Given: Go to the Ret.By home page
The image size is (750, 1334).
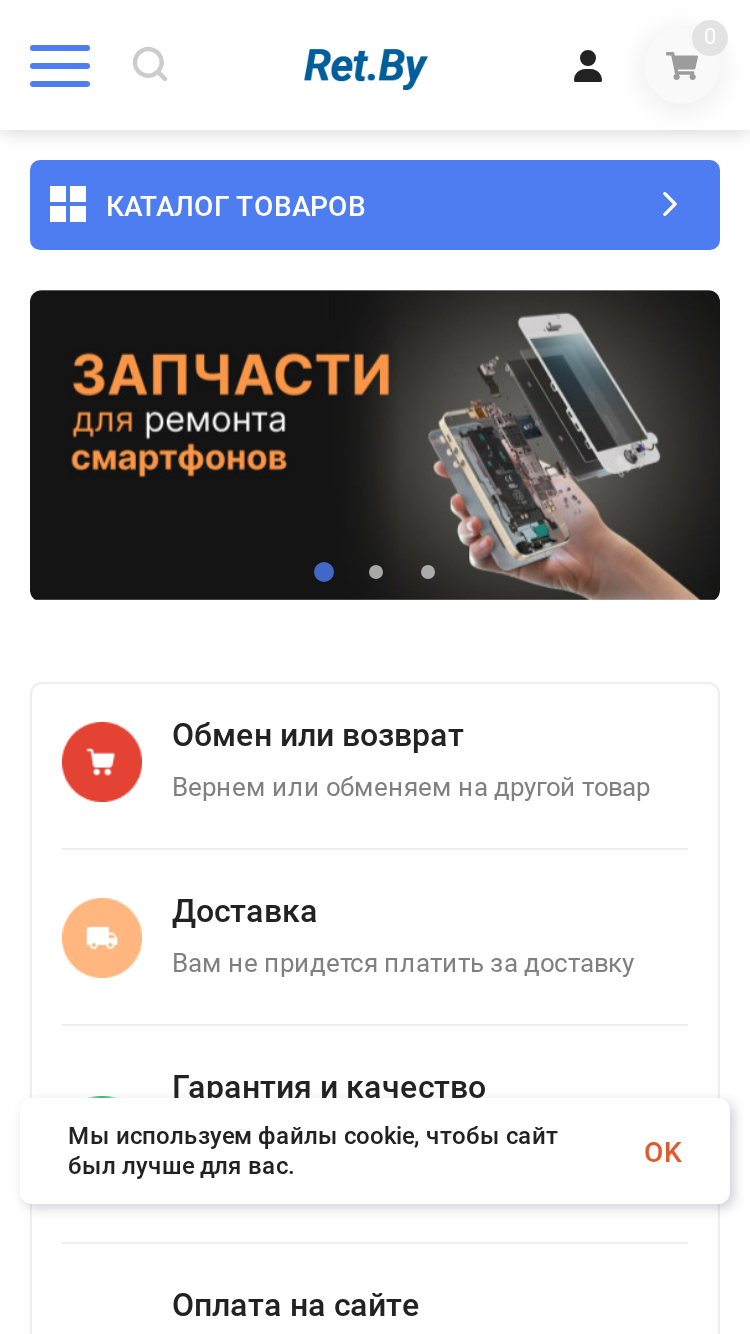Looking at the screenshot, I should pos(366,67).
